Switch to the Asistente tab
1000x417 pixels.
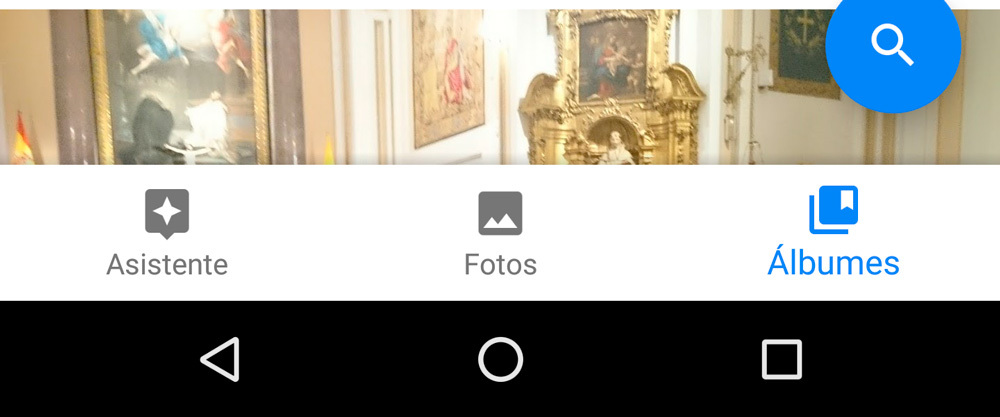click(167, 233)
